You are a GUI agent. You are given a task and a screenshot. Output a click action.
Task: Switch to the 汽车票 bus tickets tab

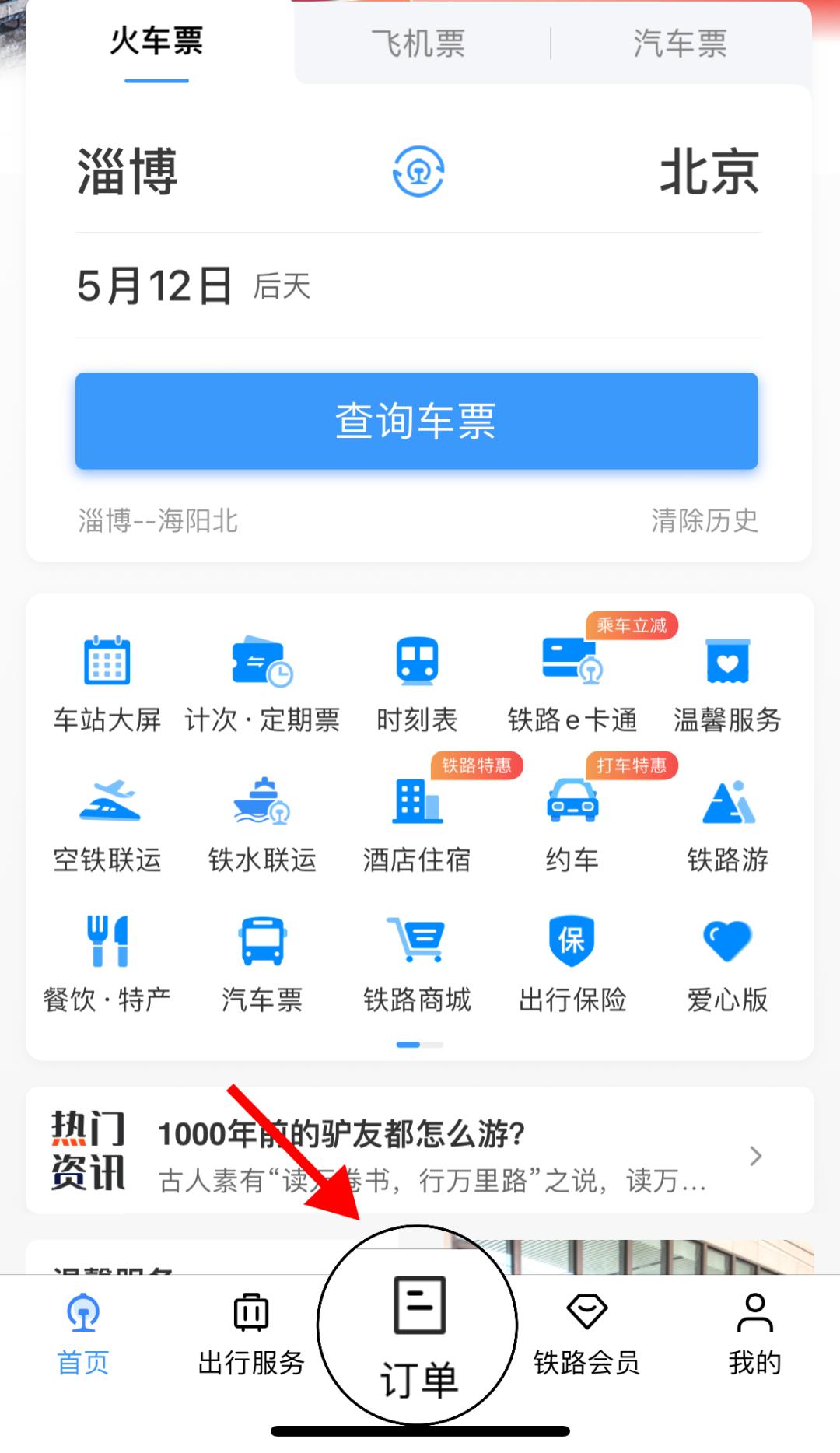tap(678, 44)
